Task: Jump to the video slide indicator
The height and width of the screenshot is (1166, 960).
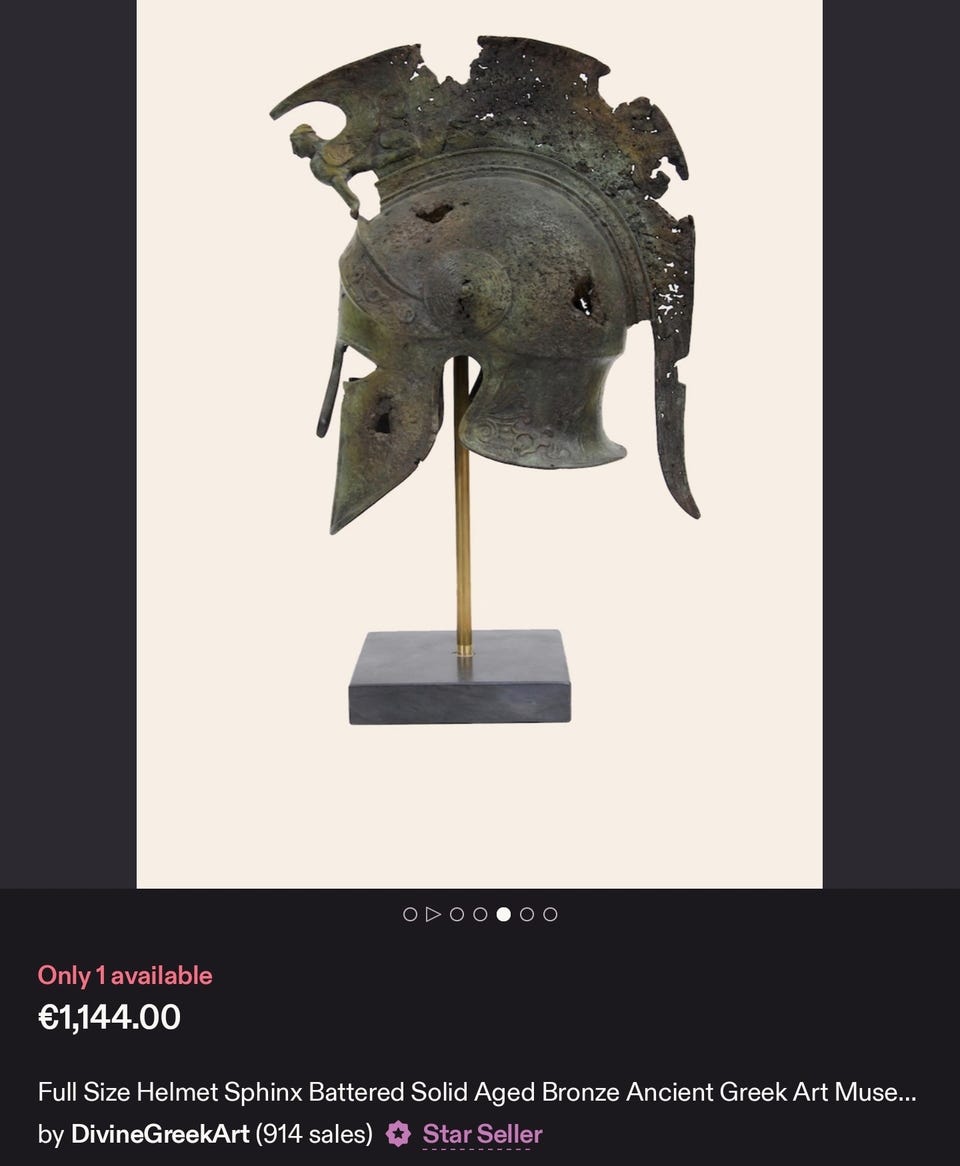Action: point(433,914)
